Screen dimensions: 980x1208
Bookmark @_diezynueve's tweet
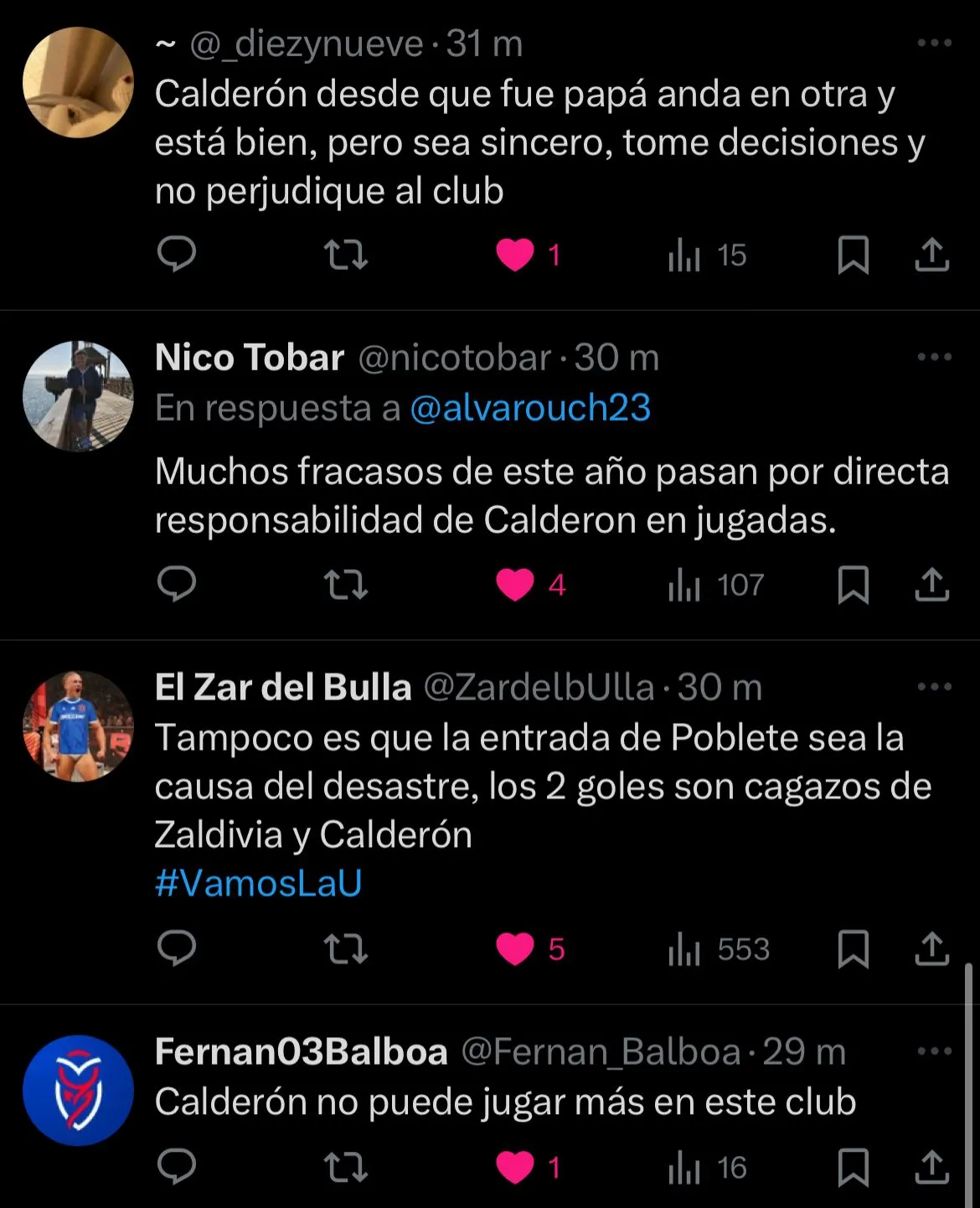tap(853, 255)
